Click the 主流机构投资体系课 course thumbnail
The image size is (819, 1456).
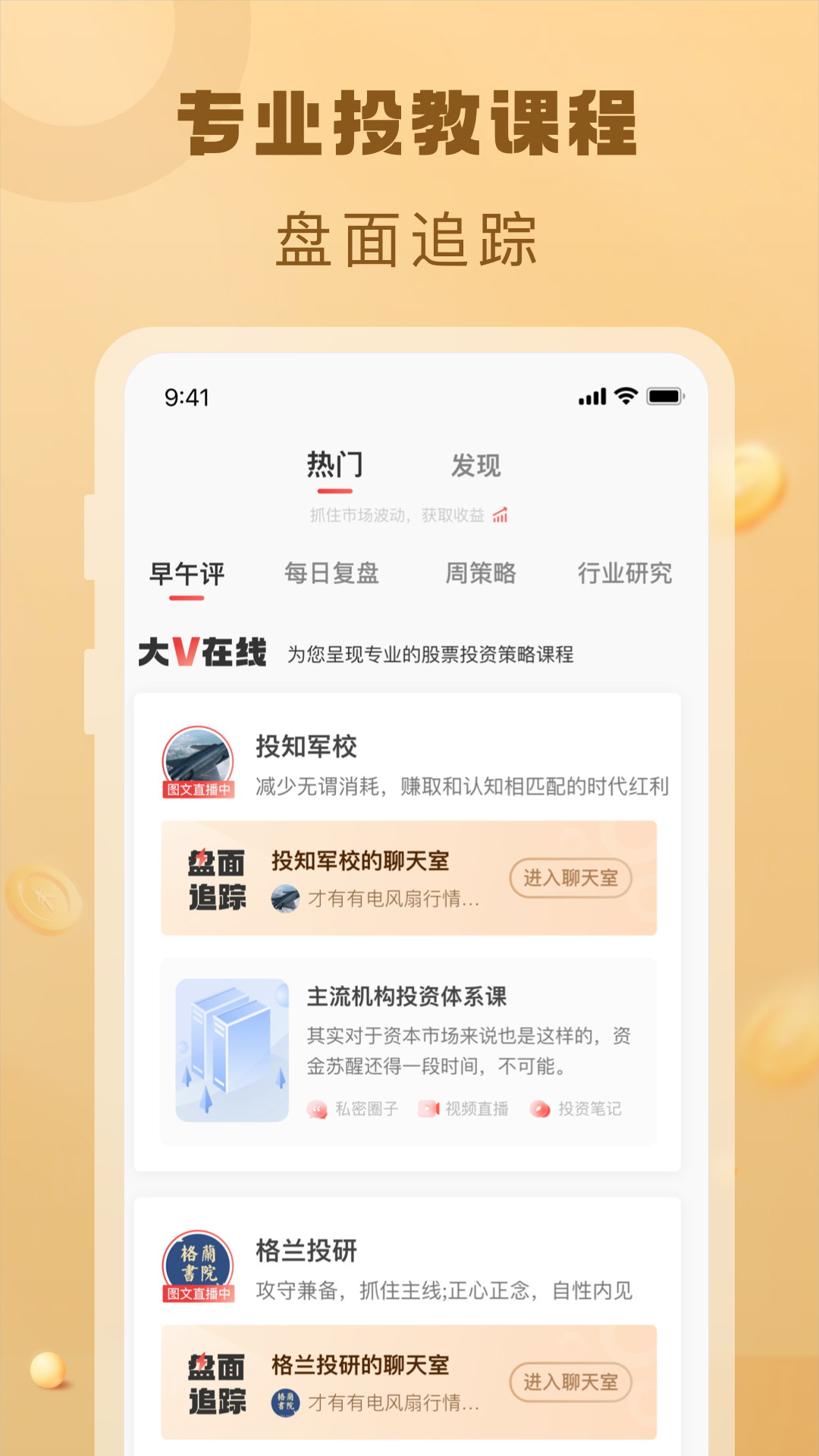point(231,1049)
